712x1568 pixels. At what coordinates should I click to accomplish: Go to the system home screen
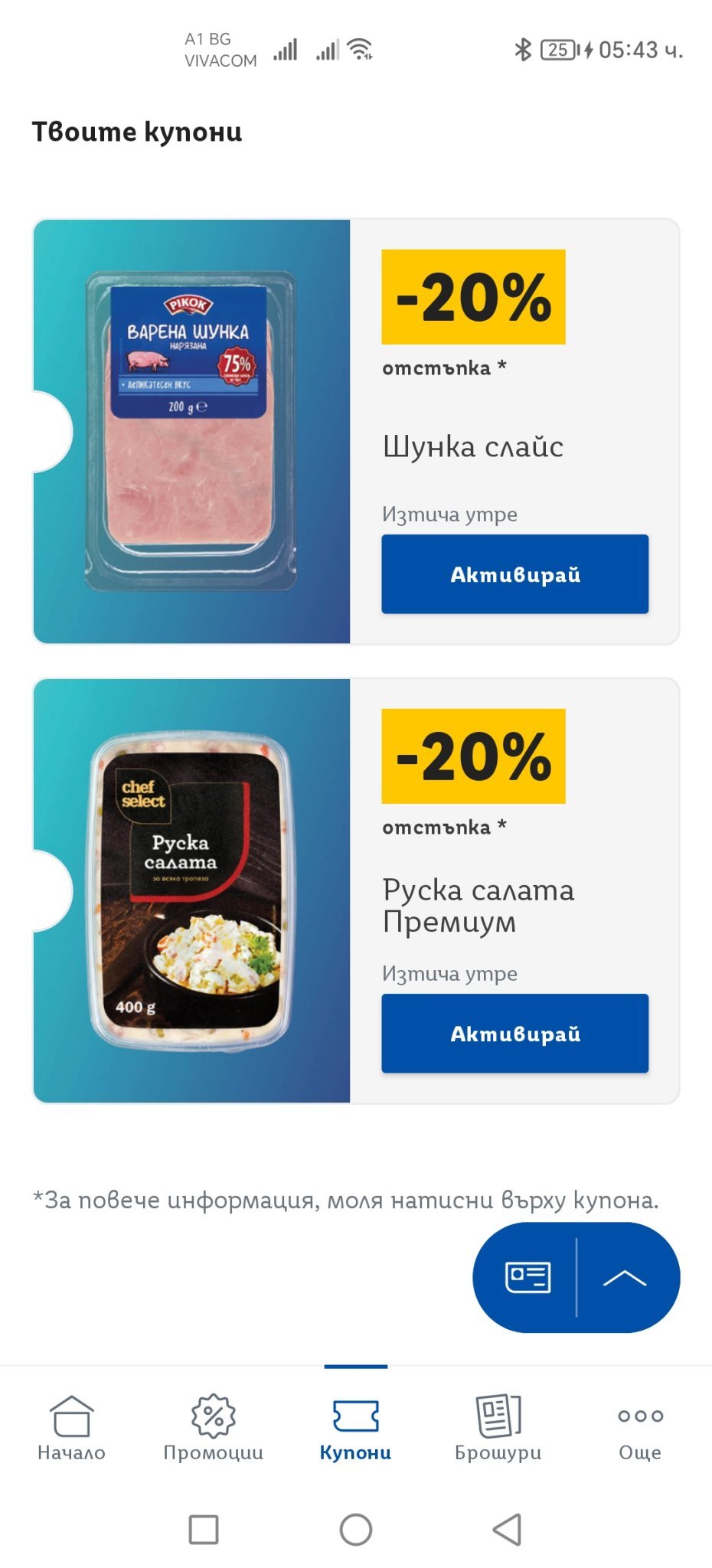click(x=356, y=1530)
